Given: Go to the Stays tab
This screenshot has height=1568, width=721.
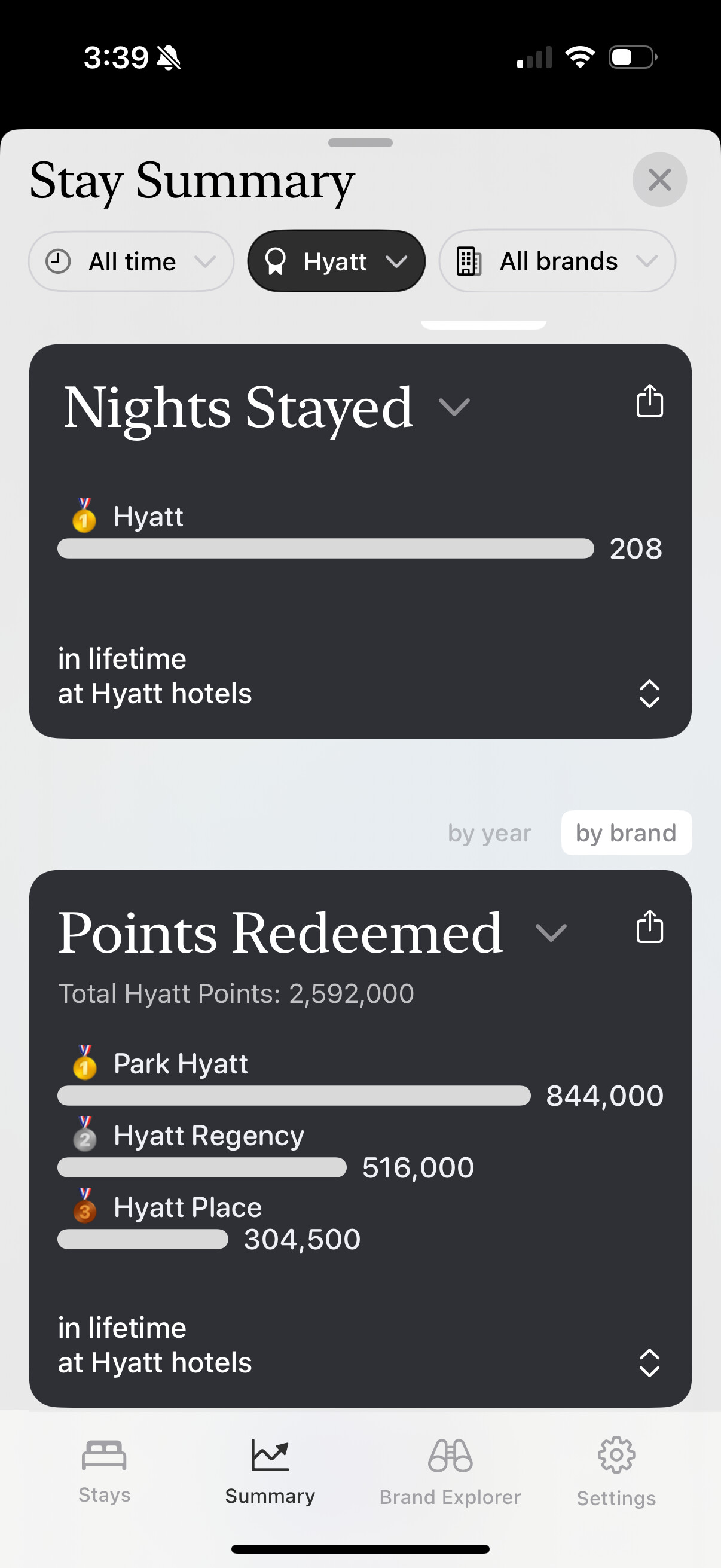Looking at the screenshot, I should (x=105, y=1472).
